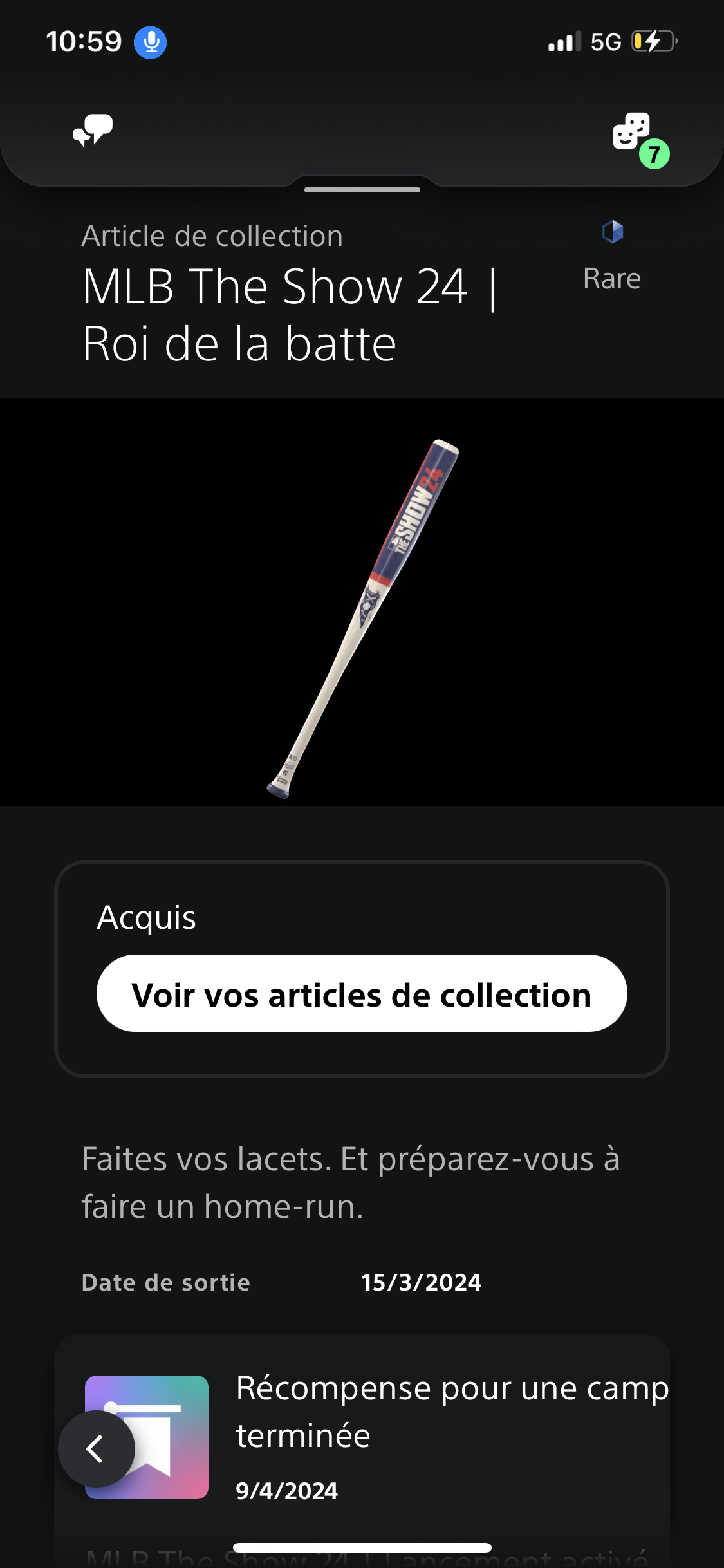Open the Récompense pour une campagne terminée card

tap(450, 1435)
